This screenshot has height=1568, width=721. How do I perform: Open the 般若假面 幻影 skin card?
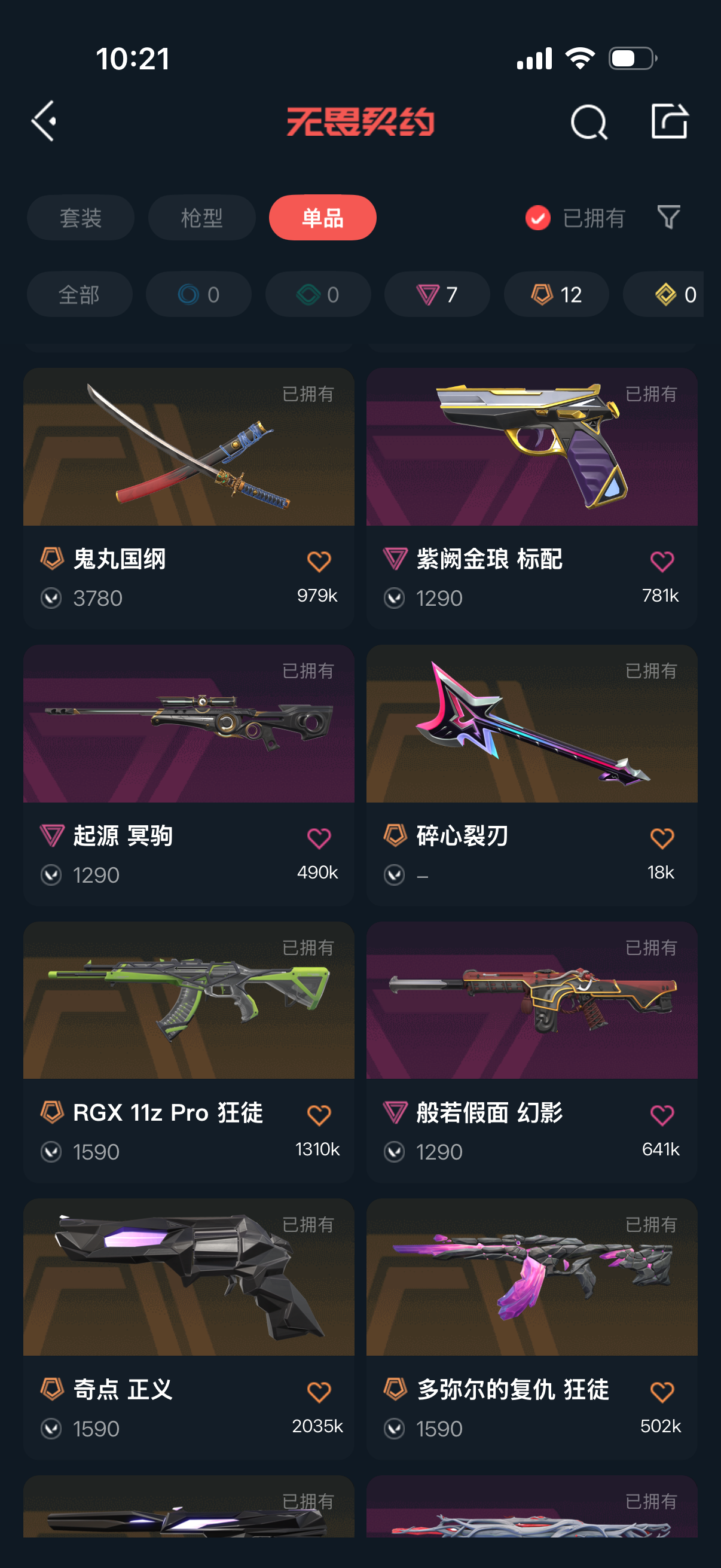pos(531,1052)
